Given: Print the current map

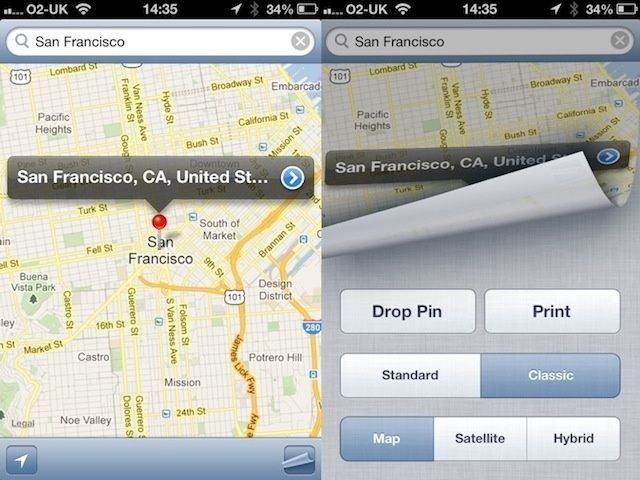Looking at the screenshot, I should coord(552,312).
